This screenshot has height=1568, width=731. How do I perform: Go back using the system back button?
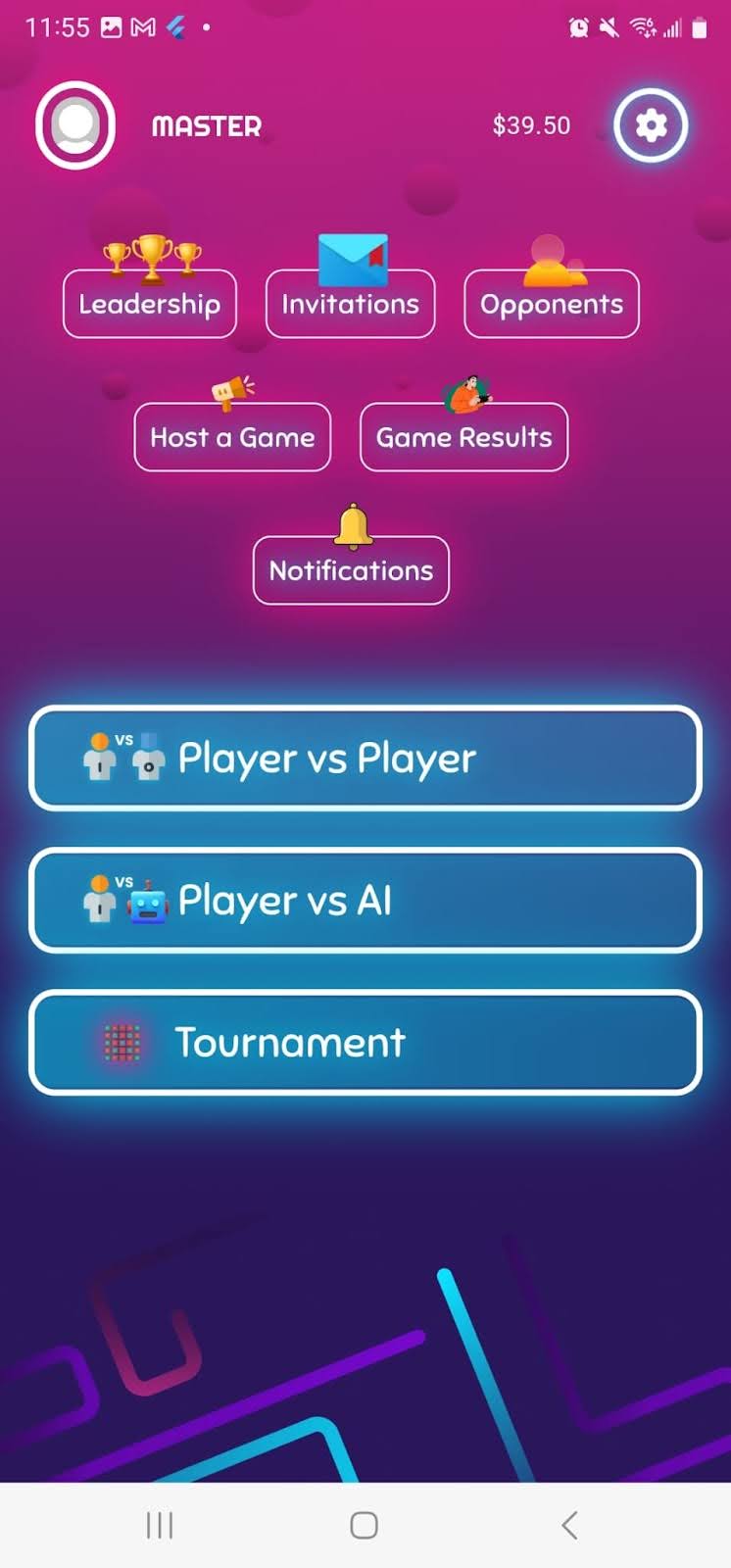pos(569,1525)
